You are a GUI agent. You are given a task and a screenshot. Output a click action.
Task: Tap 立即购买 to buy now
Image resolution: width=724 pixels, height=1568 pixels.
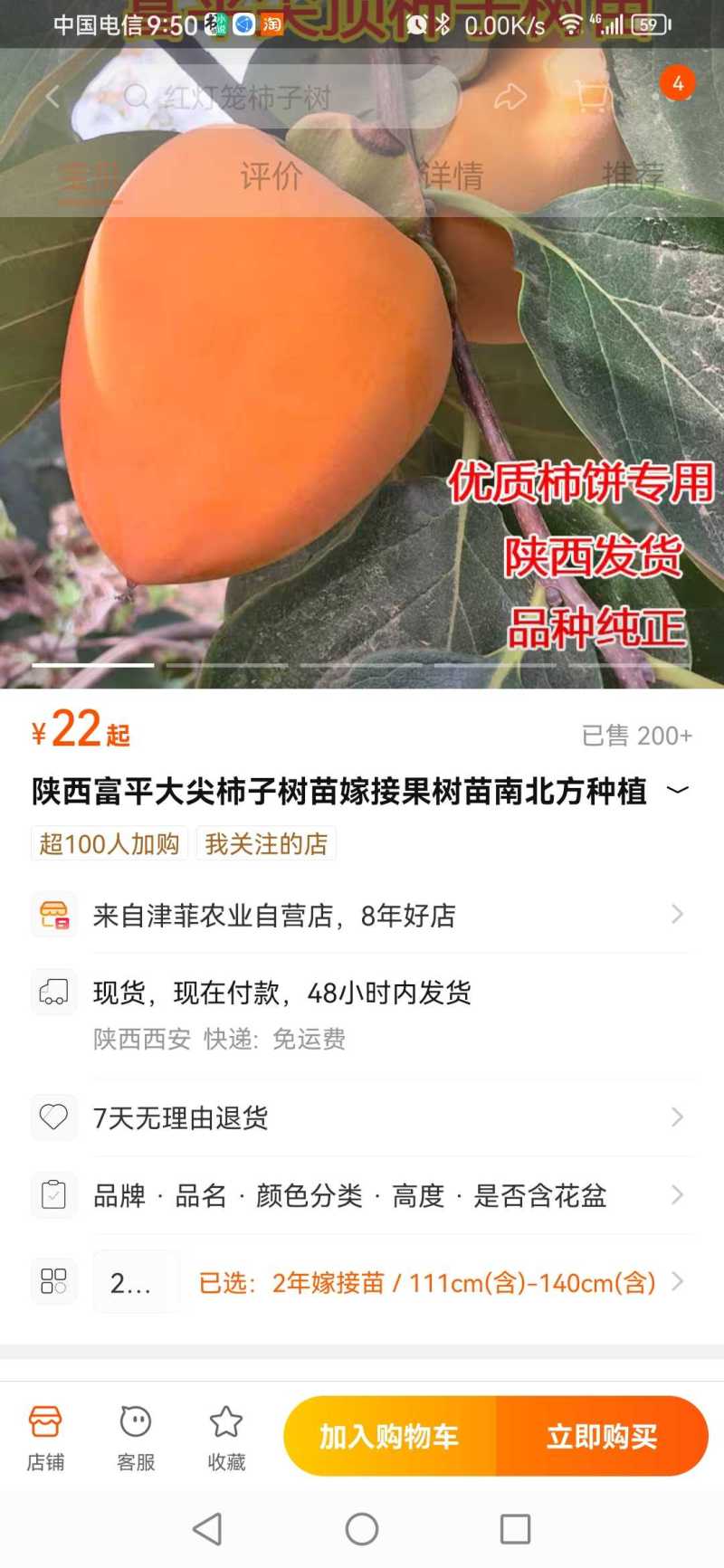tap(602, 1436)
